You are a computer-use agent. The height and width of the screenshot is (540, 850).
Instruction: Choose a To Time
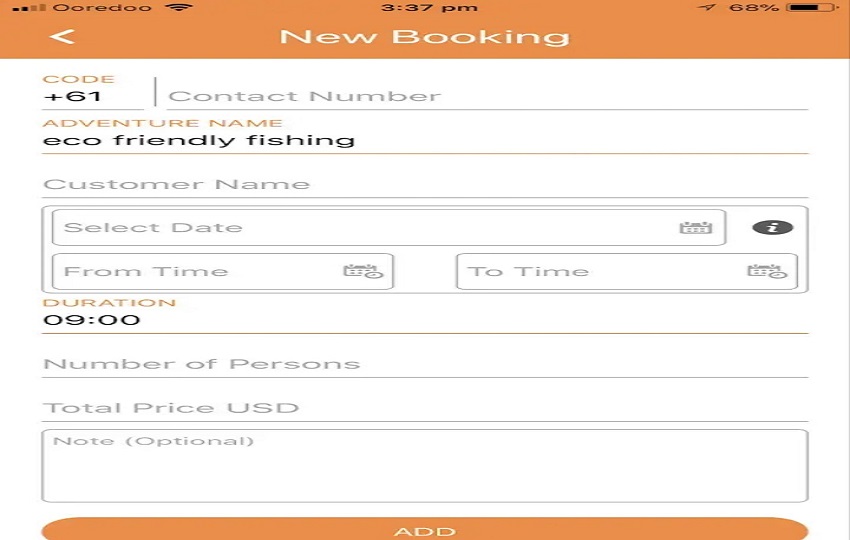click(626, 271)
